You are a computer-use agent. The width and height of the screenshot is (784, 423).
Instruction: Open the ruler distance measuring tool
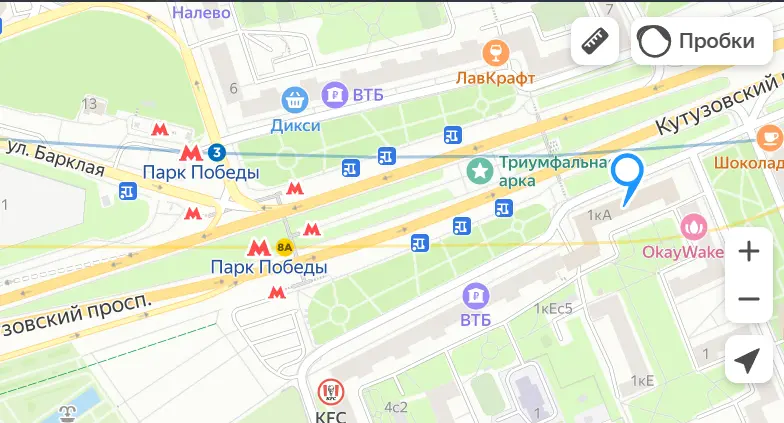pos(597,41)
